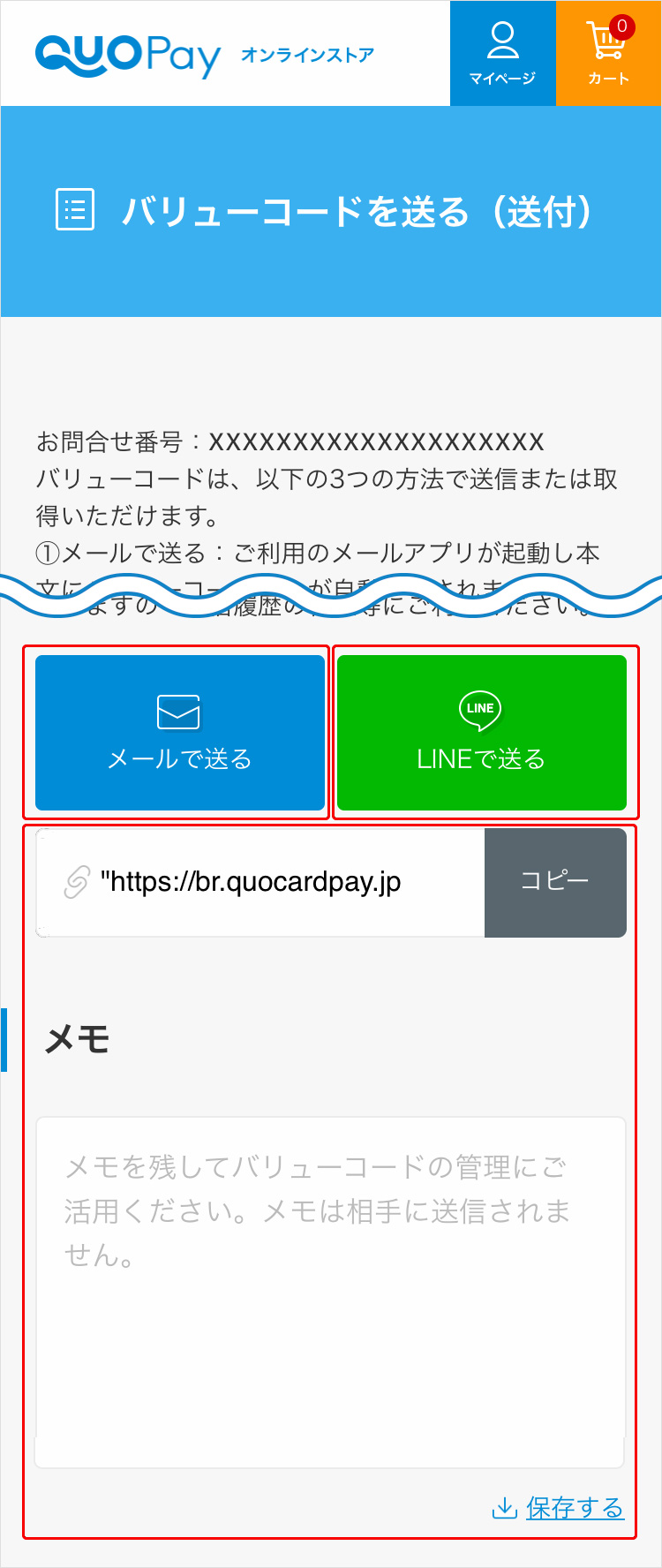
Task: Open the カート shopping cart
Action: pos(608,53)
